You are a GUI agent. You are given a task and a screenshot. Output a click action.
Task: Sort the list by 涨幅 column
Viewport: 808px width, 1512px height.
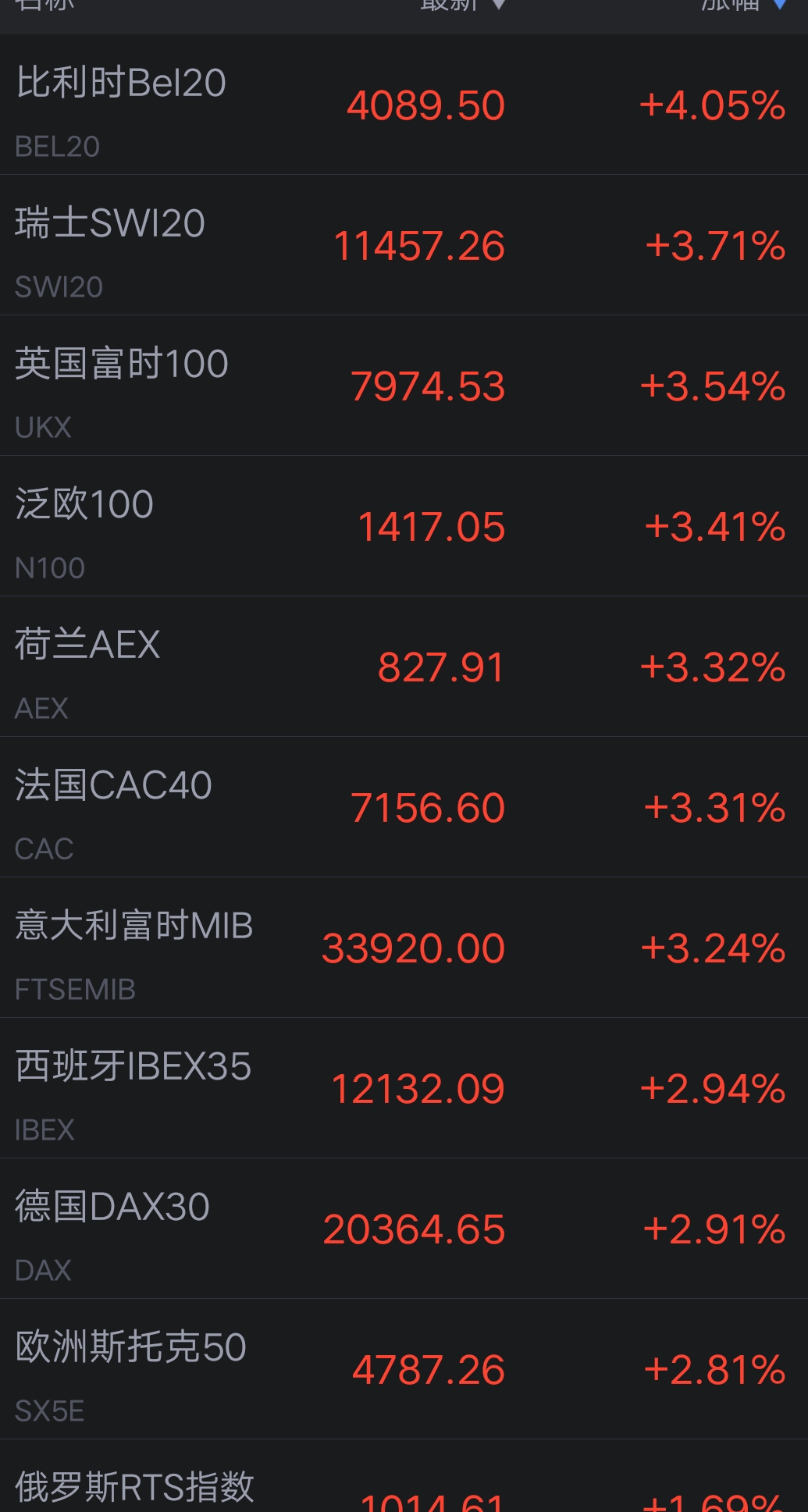[742, 5]
